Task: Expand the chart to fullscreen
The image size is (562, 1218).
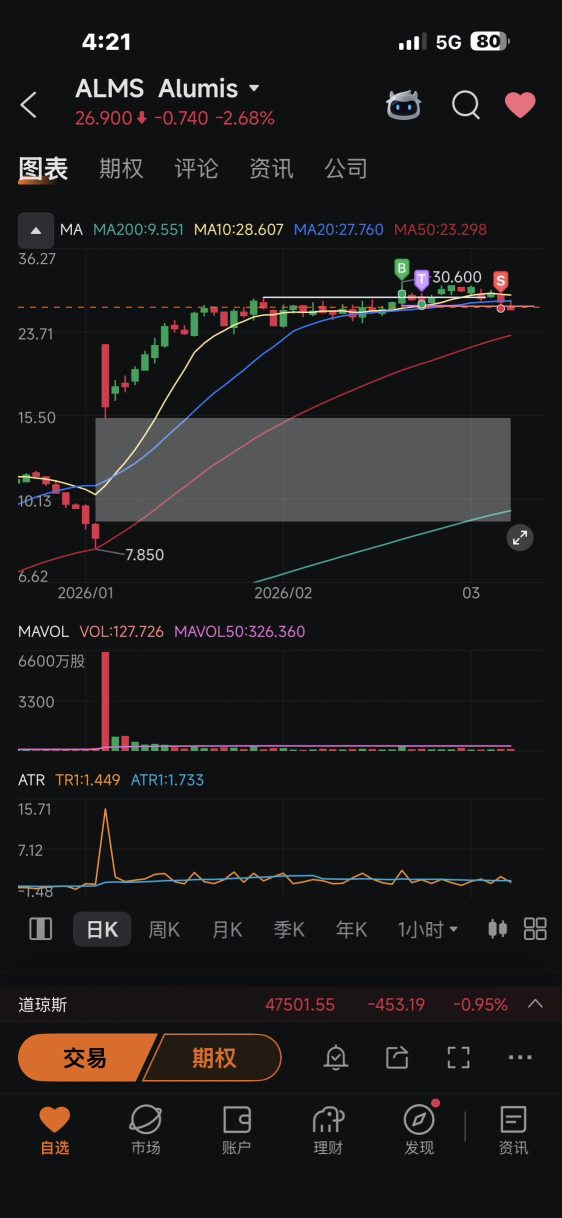Action: 520,538
